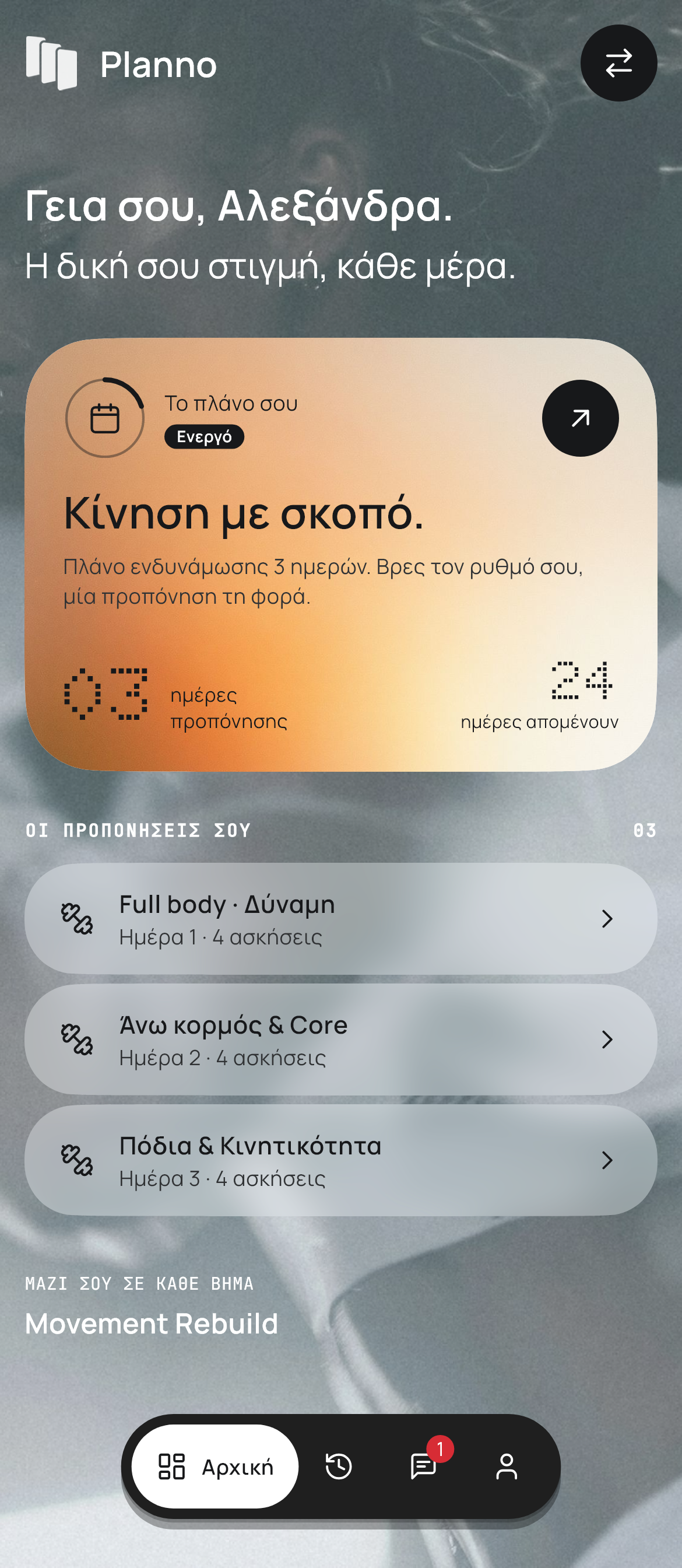Open the Άνω κορμός & Core workout
682x1568 pixels.
(340, 1039)
